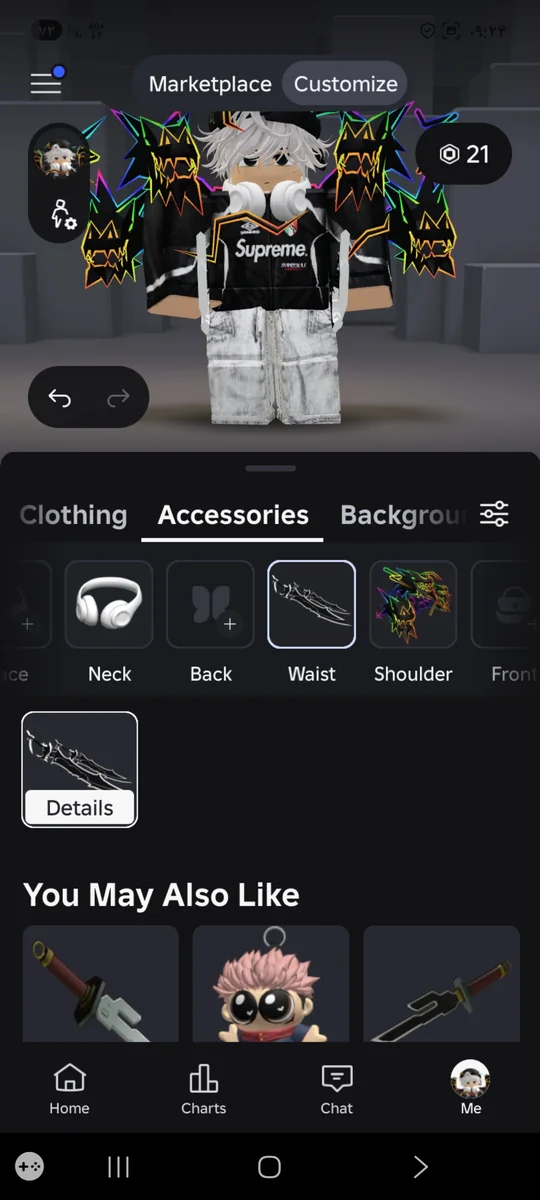Switch to the Clothing category
The width and height of the screenshot is (540, 1200).
[x=73, y=515]
